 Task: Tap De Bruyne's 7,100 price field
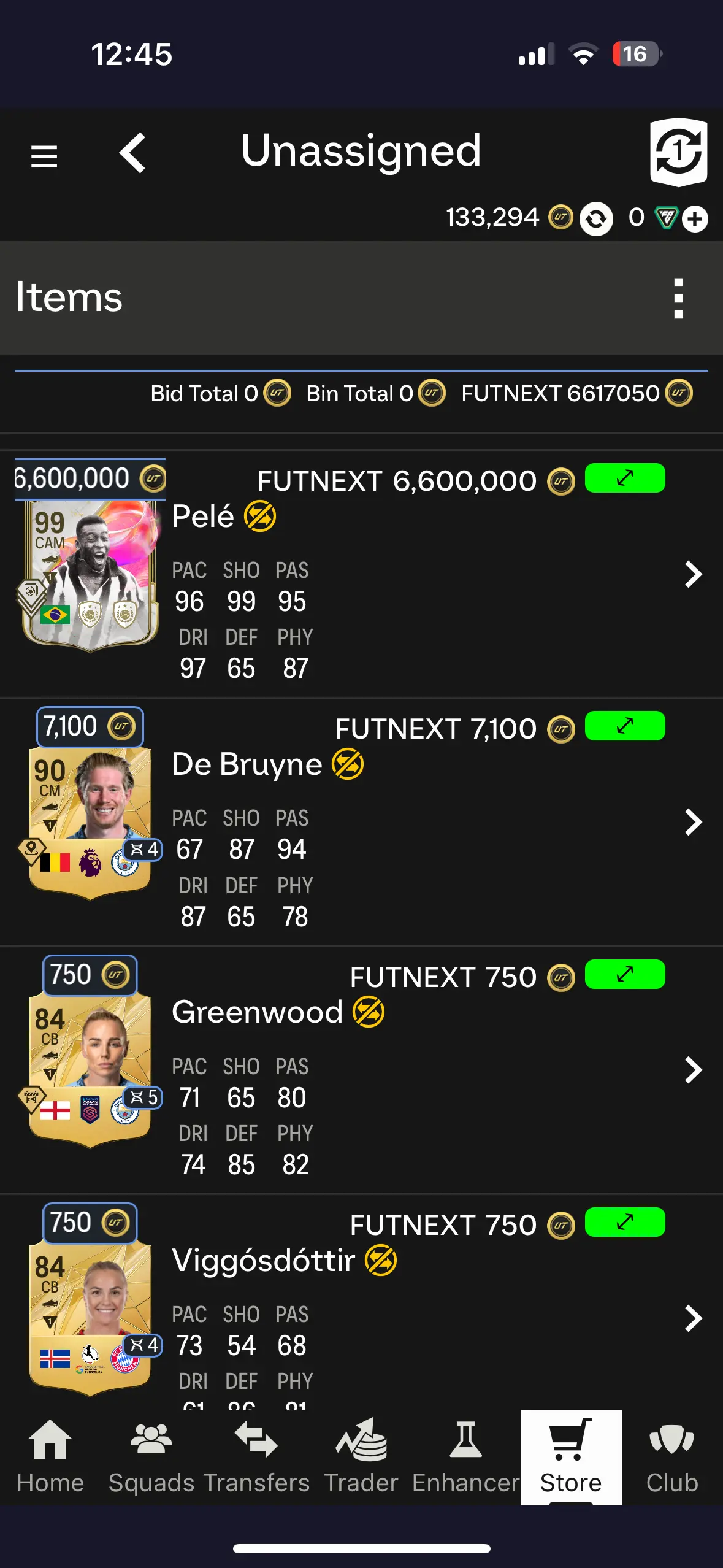click(90, 726)
